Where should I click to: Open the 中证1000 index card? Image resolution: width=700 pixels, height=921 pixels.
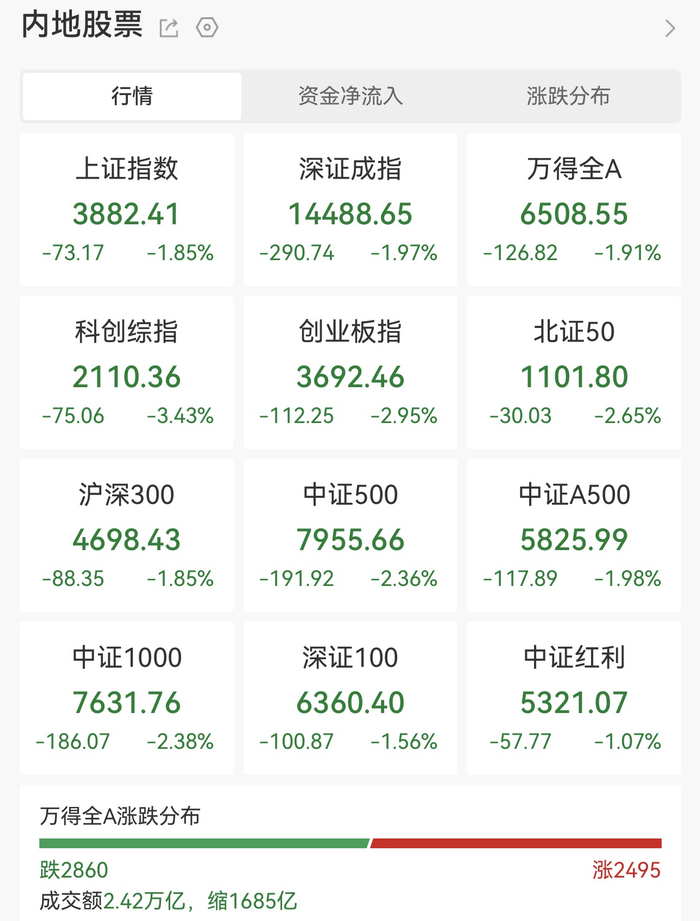click(127, 698)
